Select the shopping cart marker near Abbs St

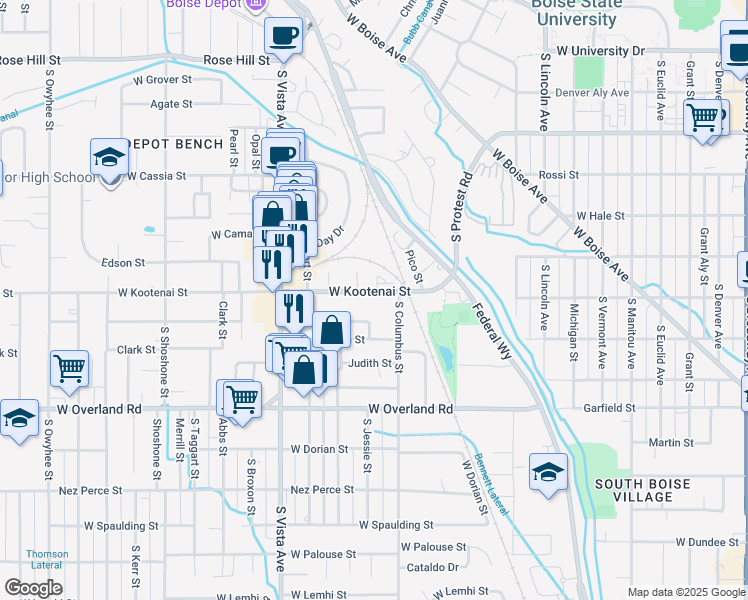coord(242,403)
